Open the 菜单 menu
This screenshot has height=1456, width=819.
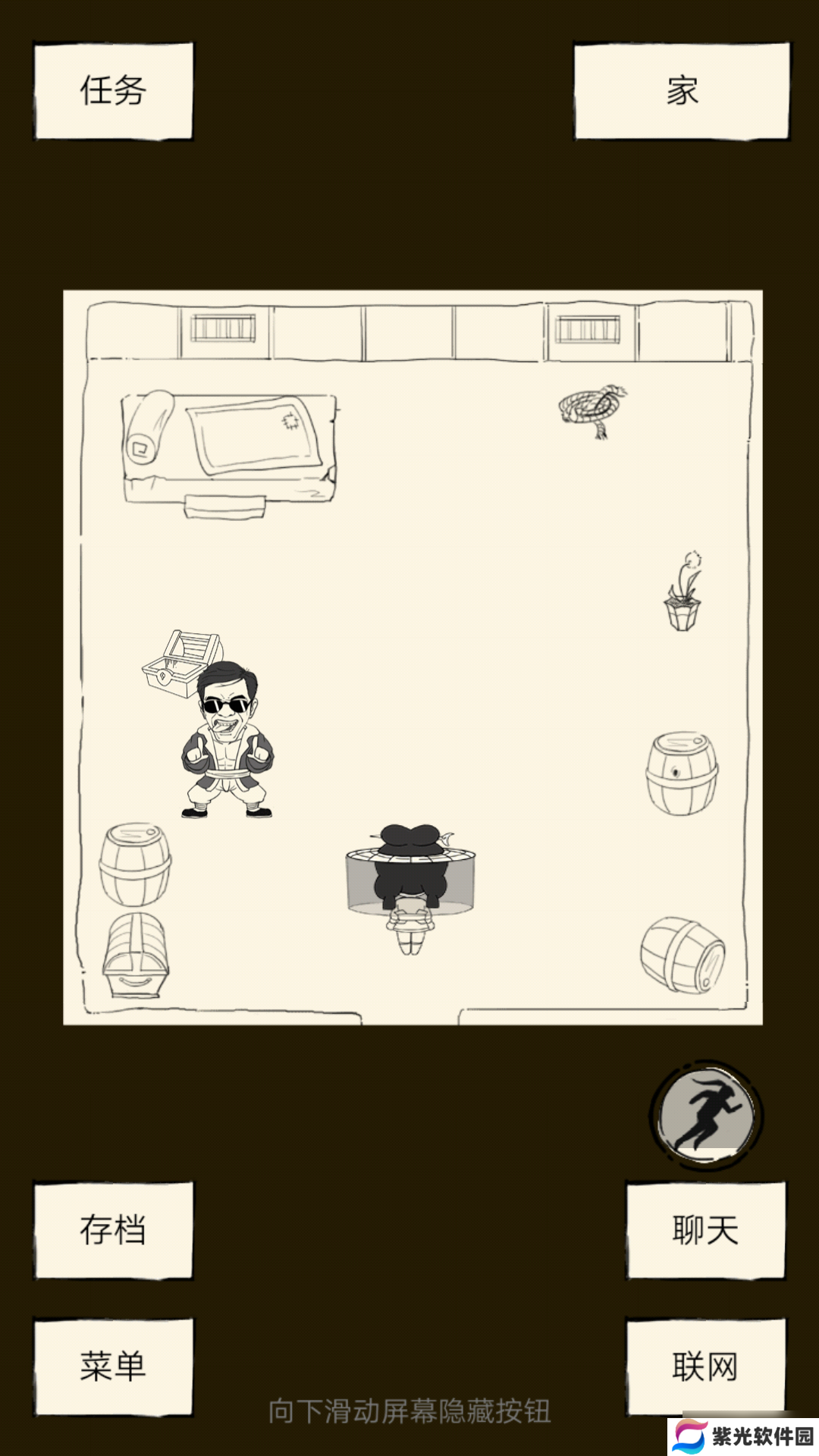tap(113, 1367)
